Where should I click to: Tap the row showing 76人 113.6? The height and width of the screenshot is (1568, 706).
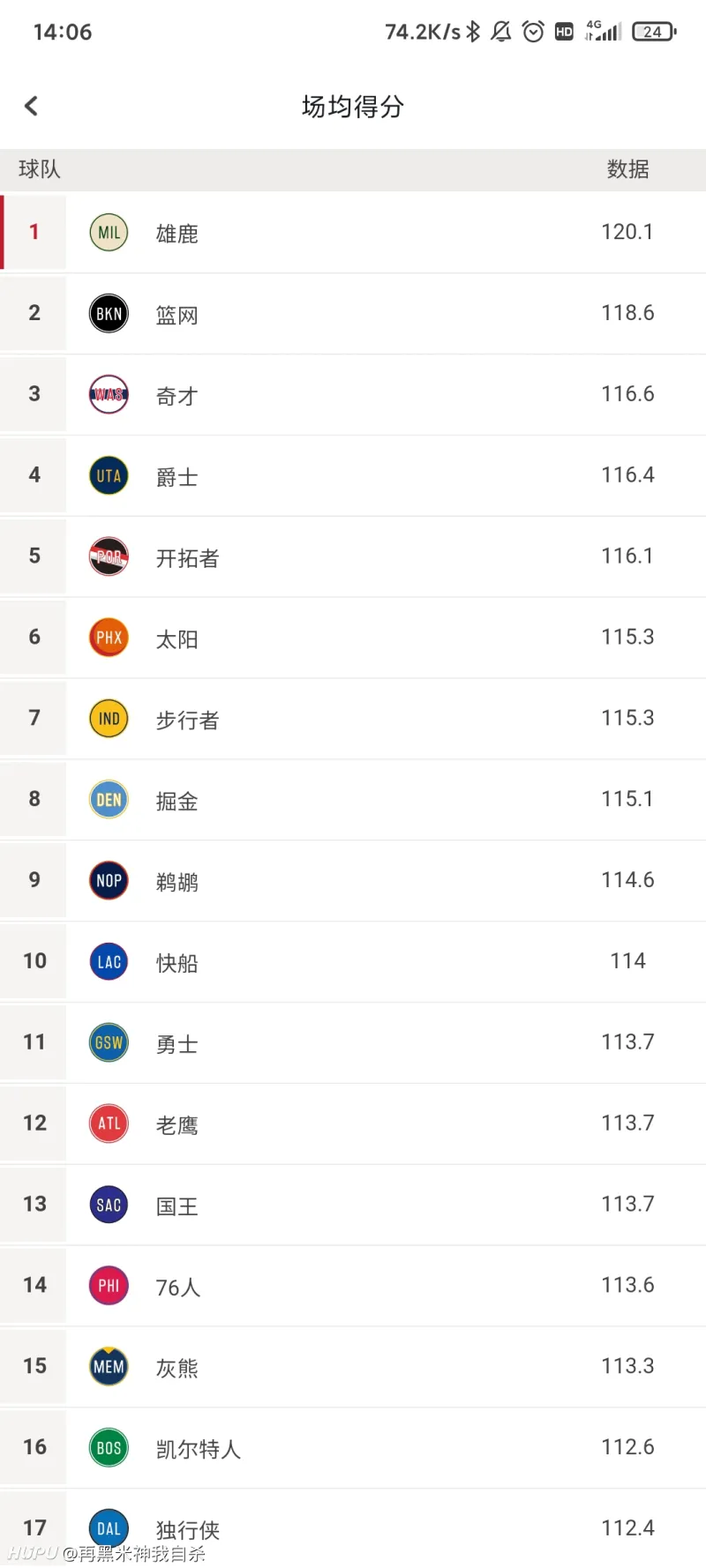click(353, 1286)
